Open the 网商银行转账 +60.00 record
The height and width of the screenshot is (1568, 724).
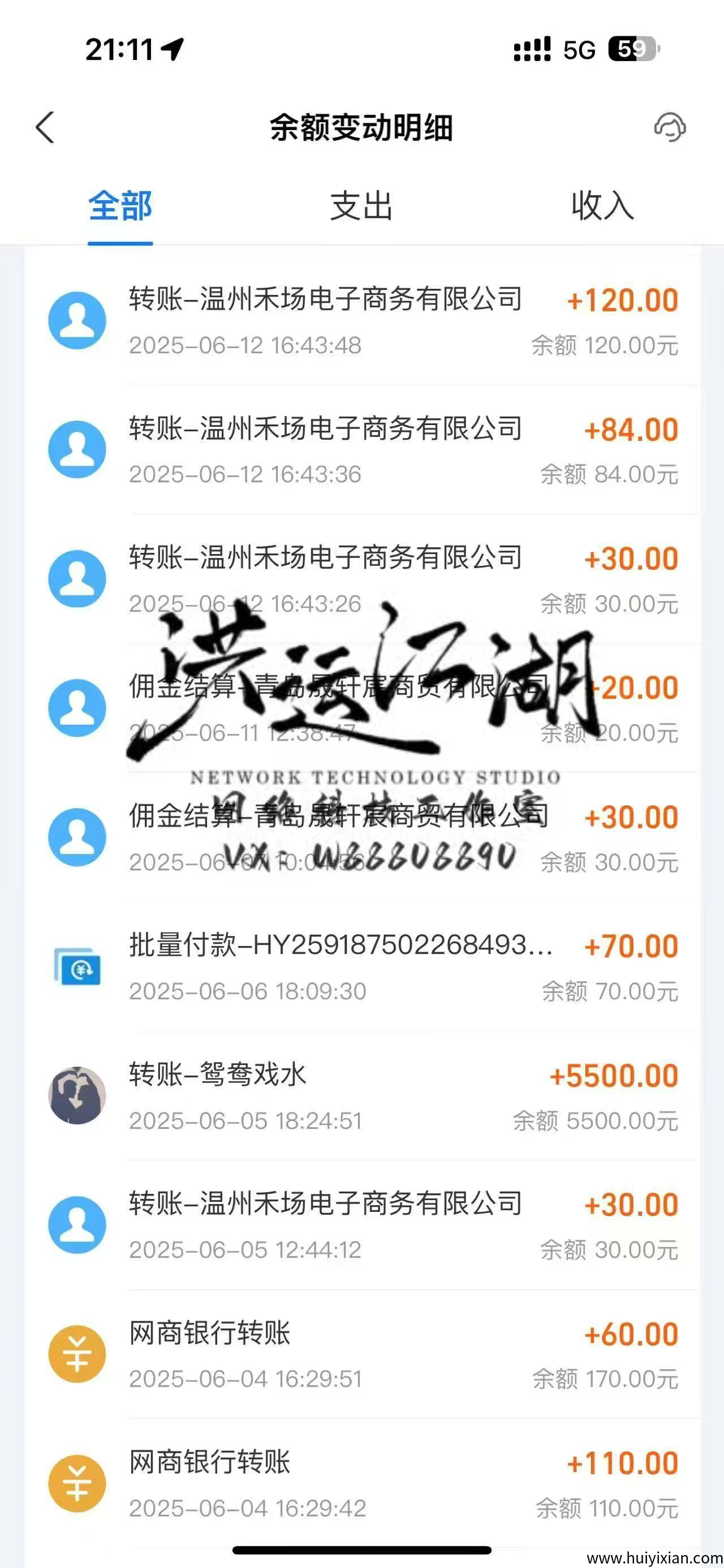tap(365, 1354)
